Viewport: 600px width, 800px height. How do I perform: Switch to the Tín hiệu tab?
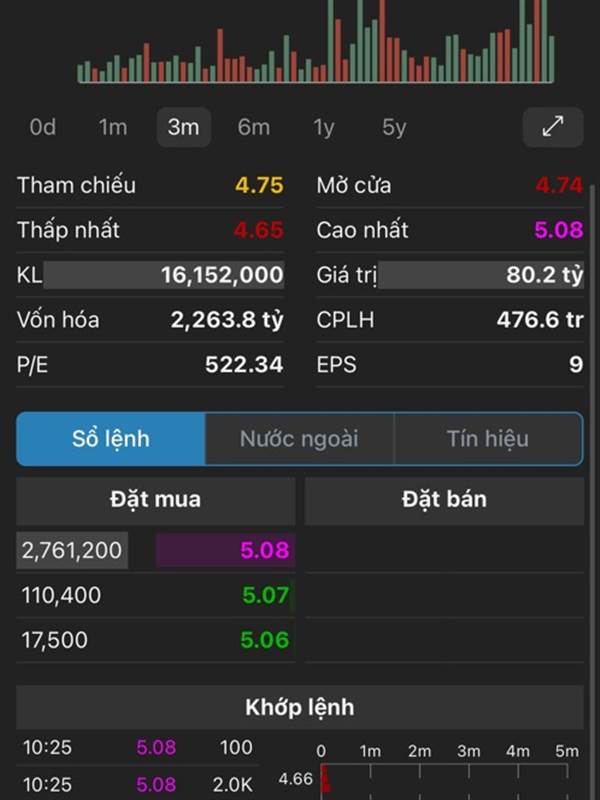488,439
